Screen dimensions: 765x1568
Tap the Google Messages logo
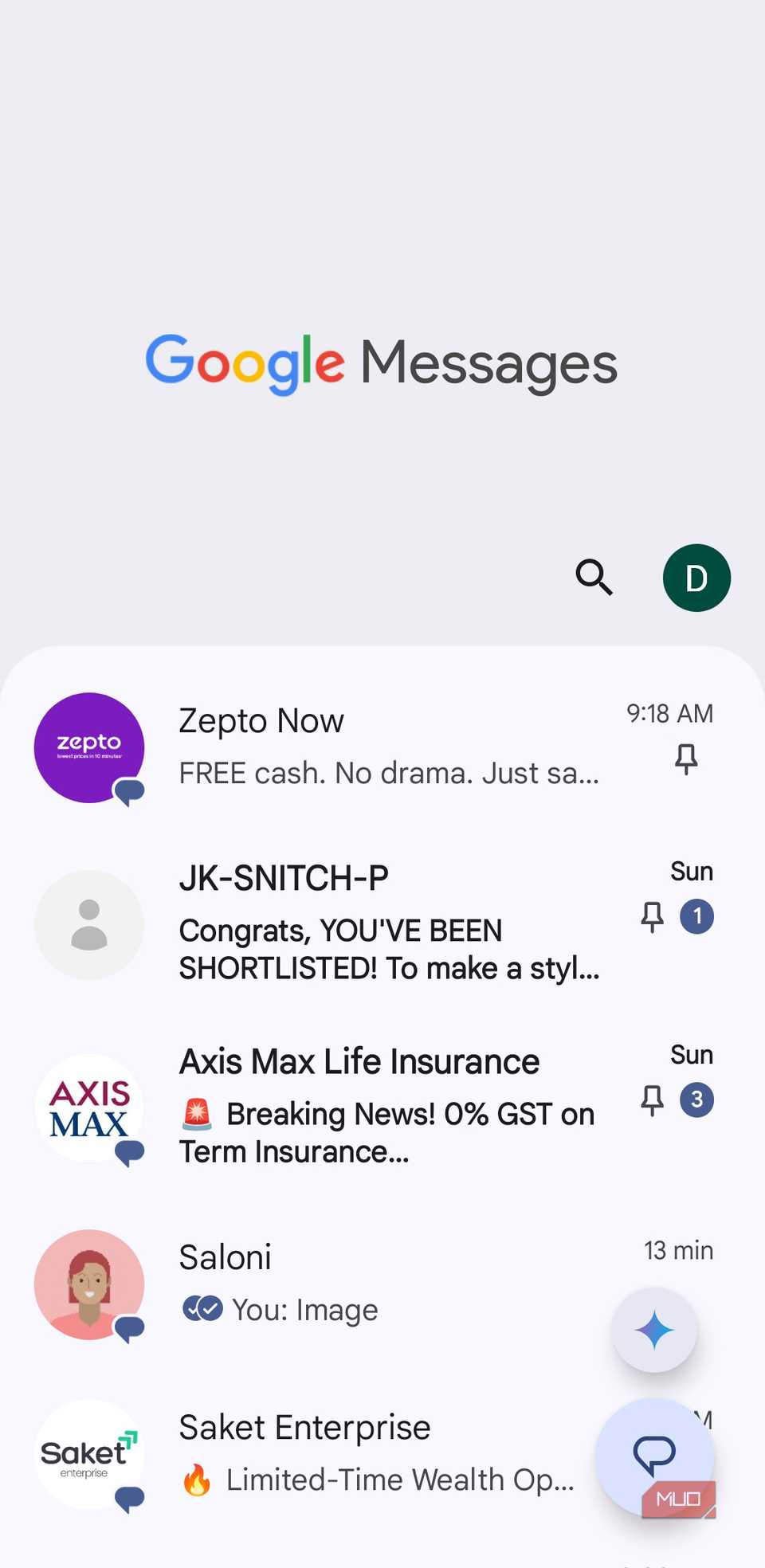381,363
